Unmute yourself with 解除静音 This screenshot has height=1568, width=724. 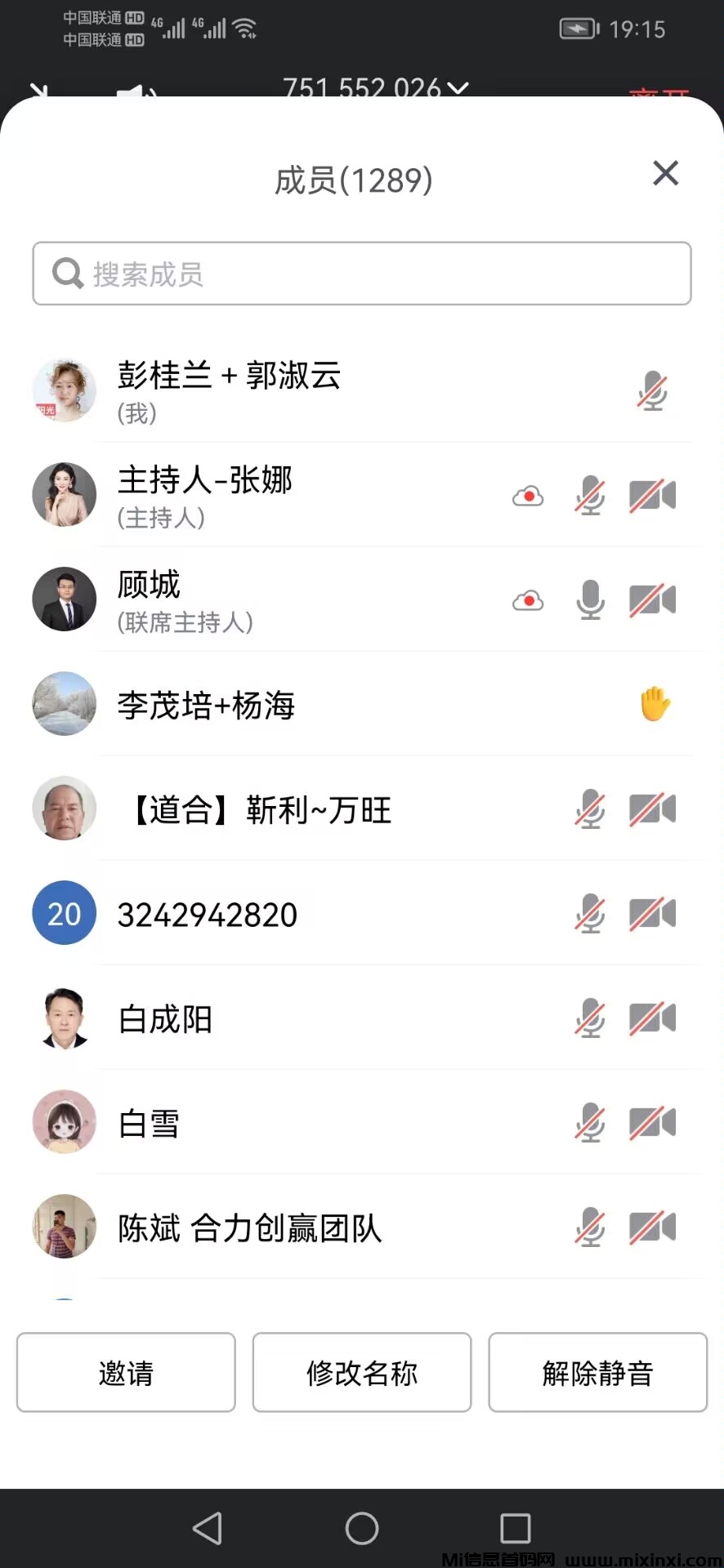click(x=597, y=1373)
